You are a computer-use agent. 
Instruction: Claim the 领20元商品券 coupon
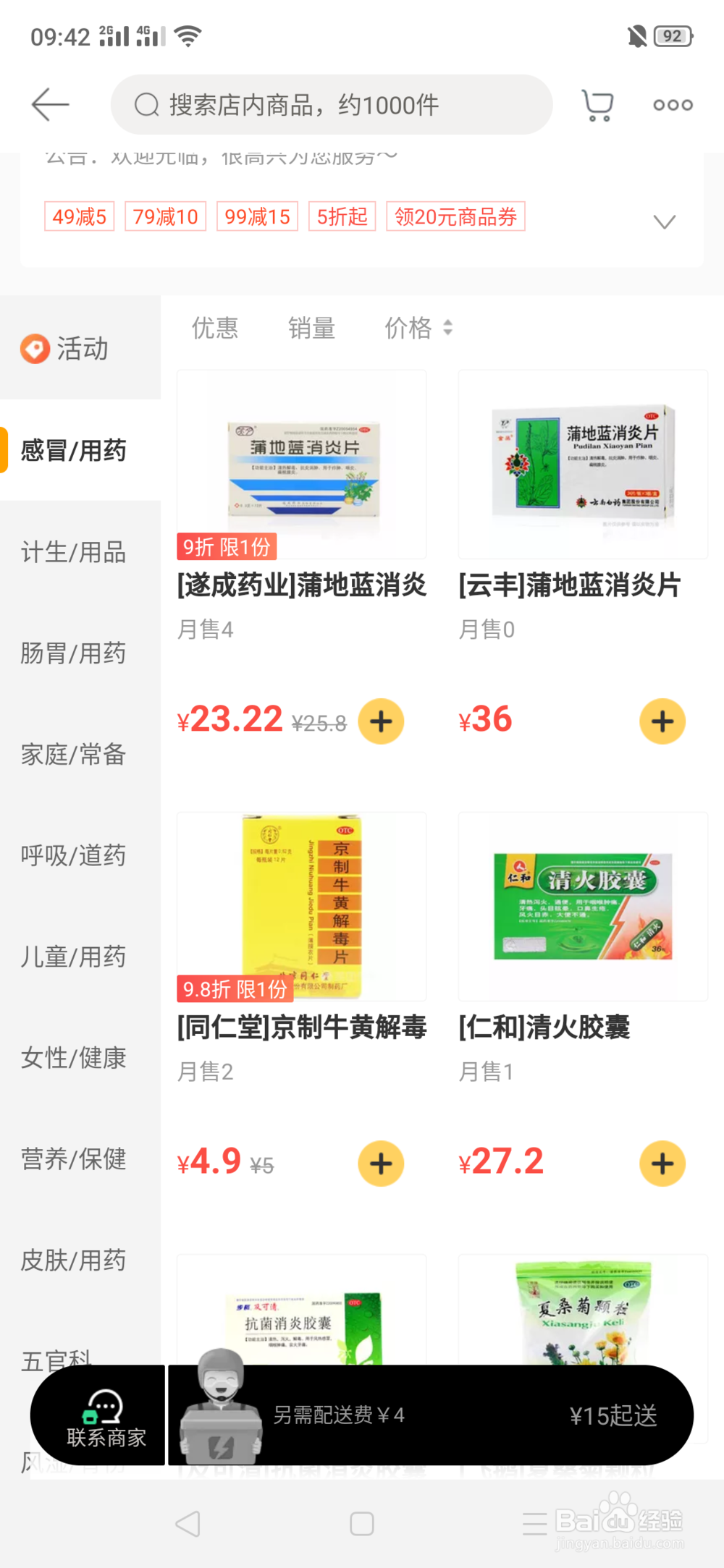[x=455, y=216]
